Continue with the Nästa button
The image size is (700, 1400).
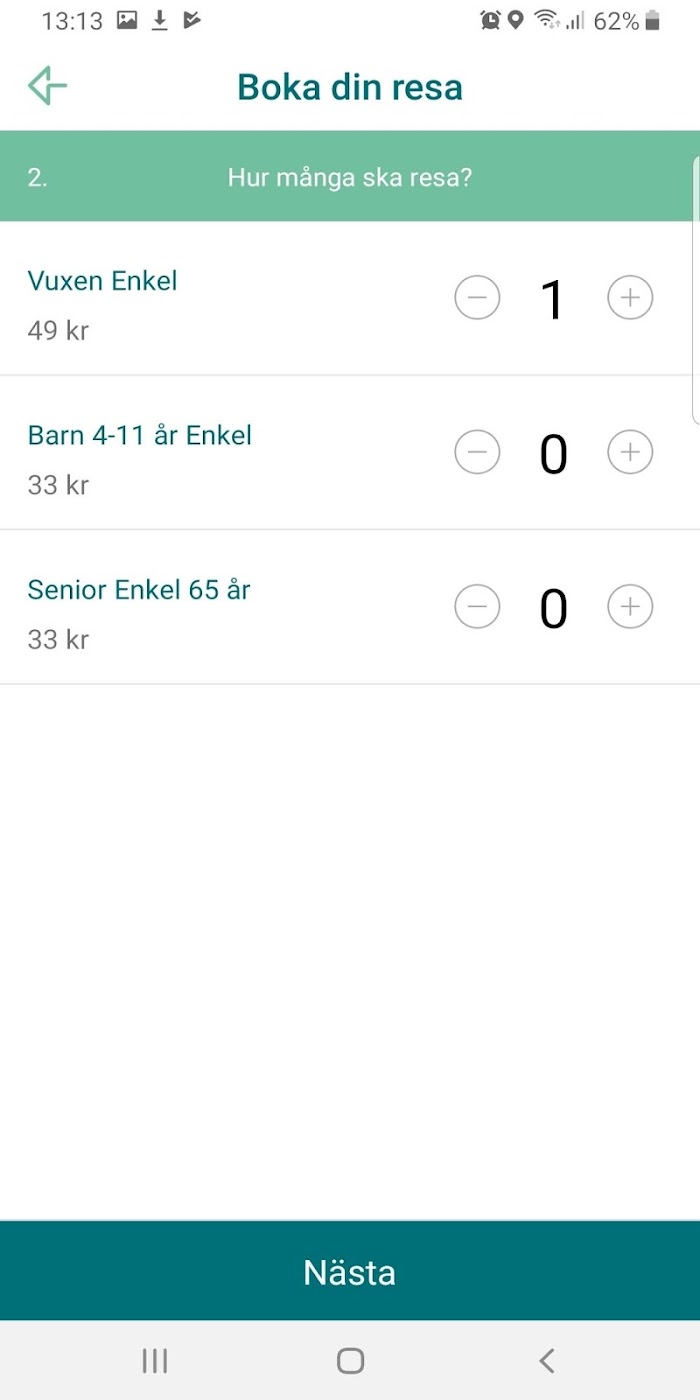[350, 1271]
